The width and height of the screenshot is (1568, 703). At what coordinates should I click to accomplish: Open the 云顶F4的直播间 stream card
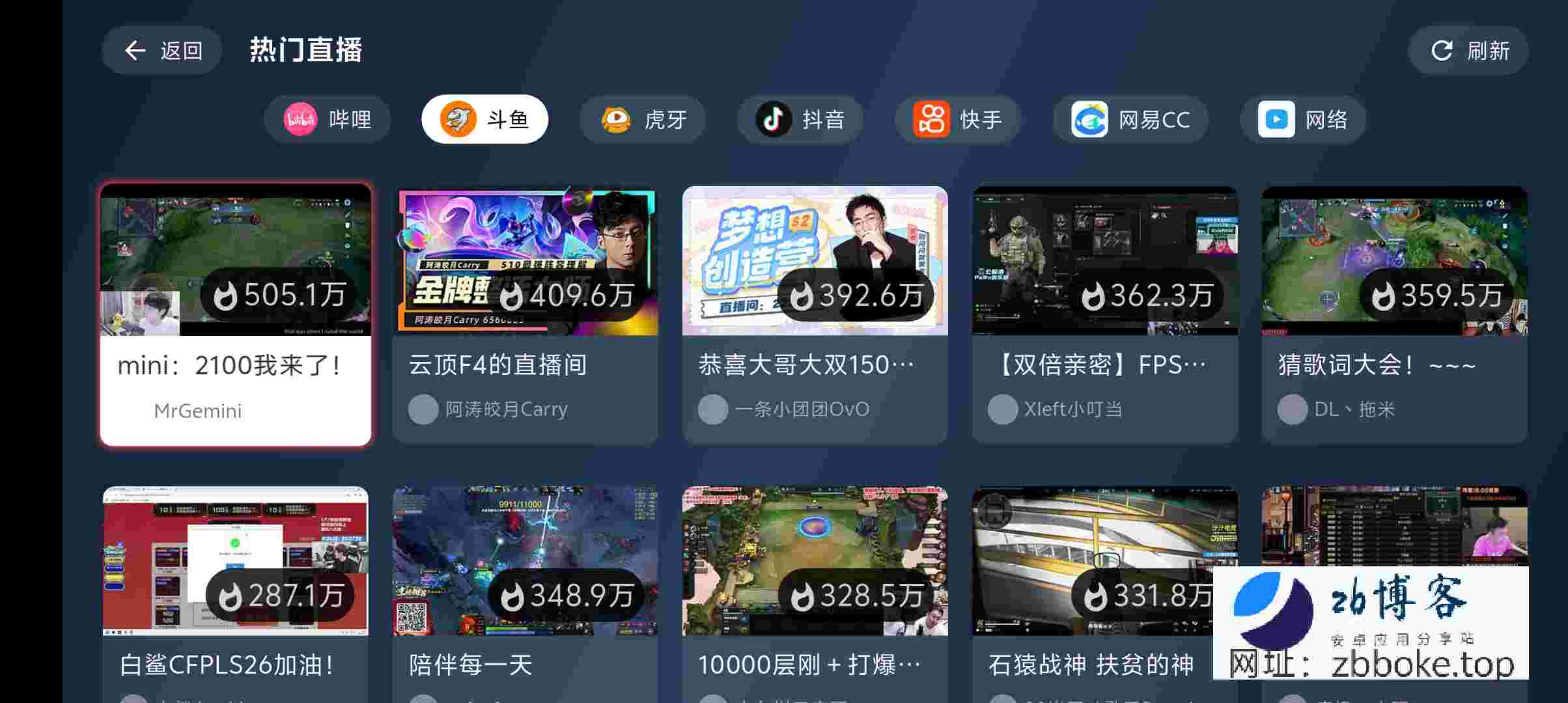525,316
